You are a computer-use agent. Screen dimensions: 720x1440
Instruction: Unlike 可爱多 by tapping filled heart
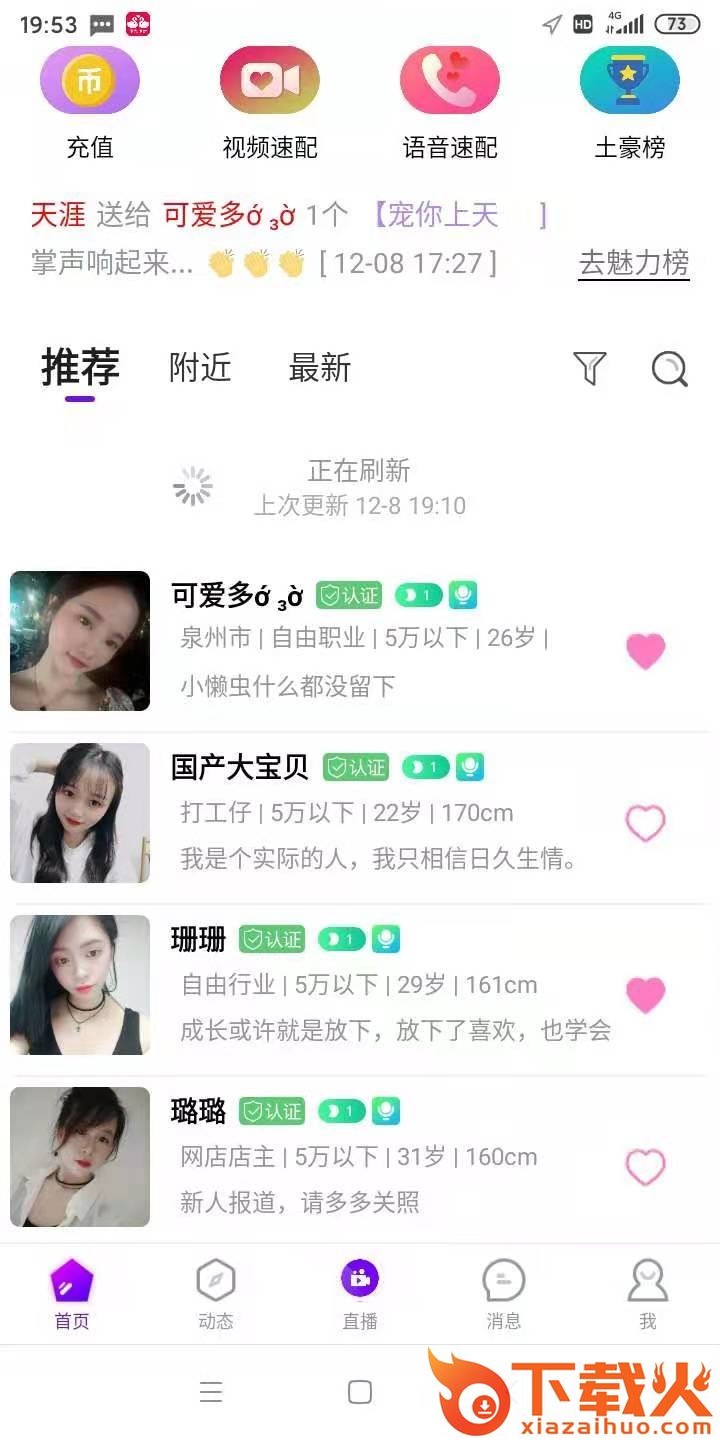coord(646,650)
